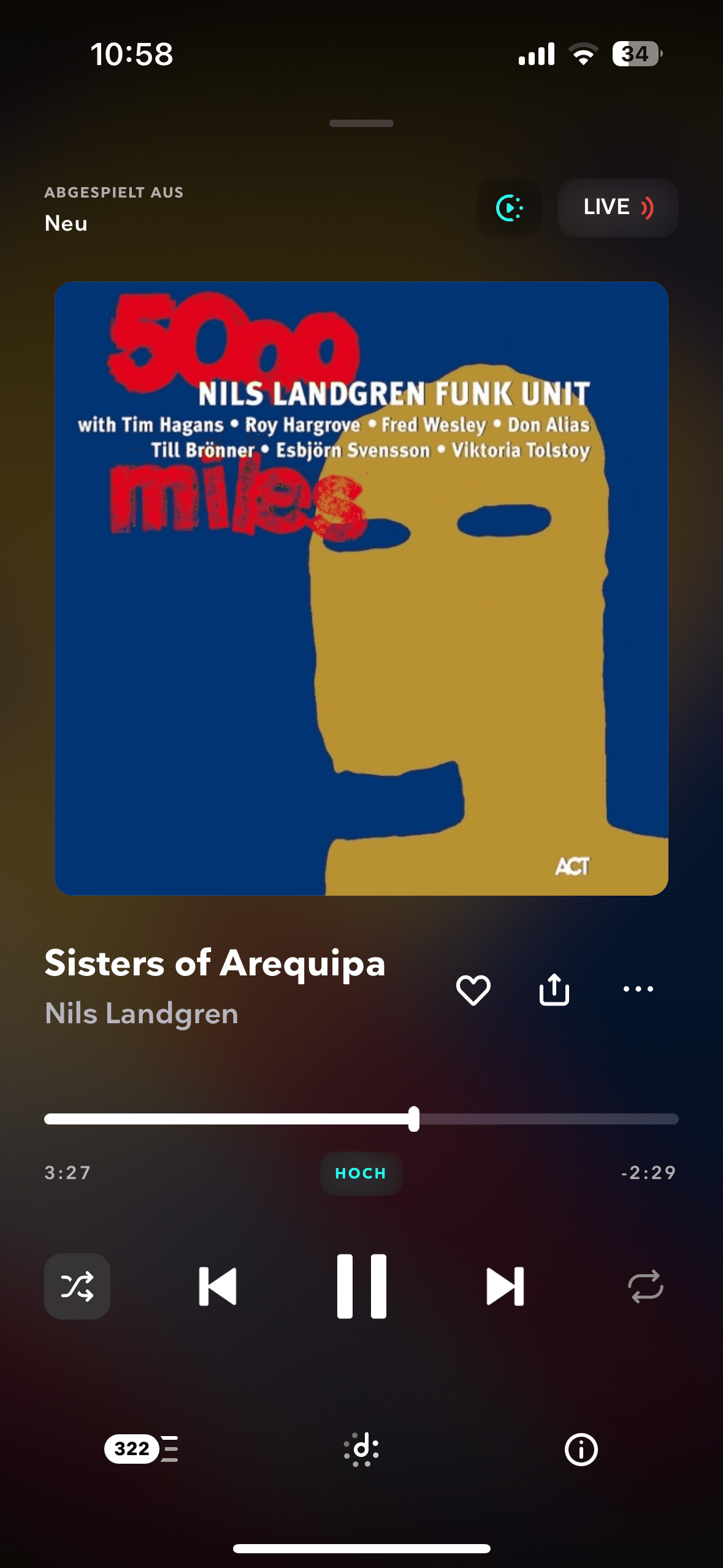
Task: Toggle shuffle mode
Action: pos(77,1286)
